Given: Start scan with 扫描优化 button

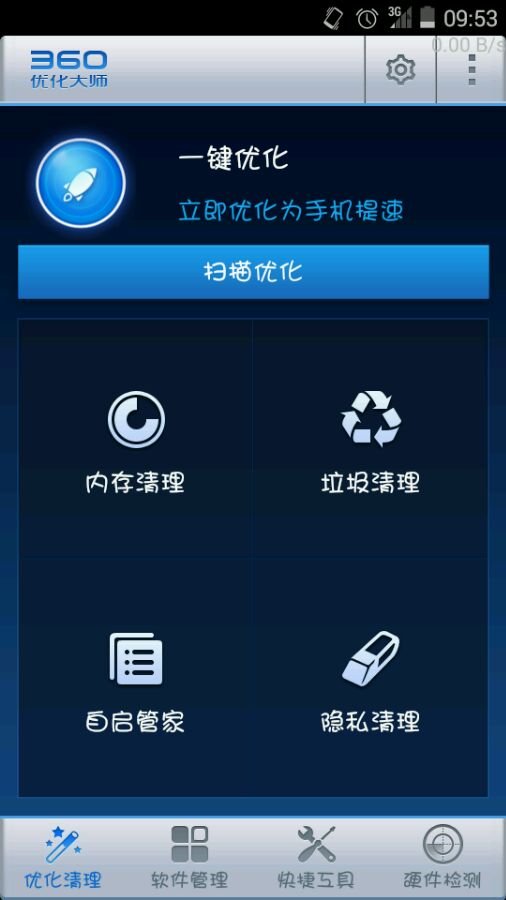Looking at the screenshot, I should [x=253, y=271].
